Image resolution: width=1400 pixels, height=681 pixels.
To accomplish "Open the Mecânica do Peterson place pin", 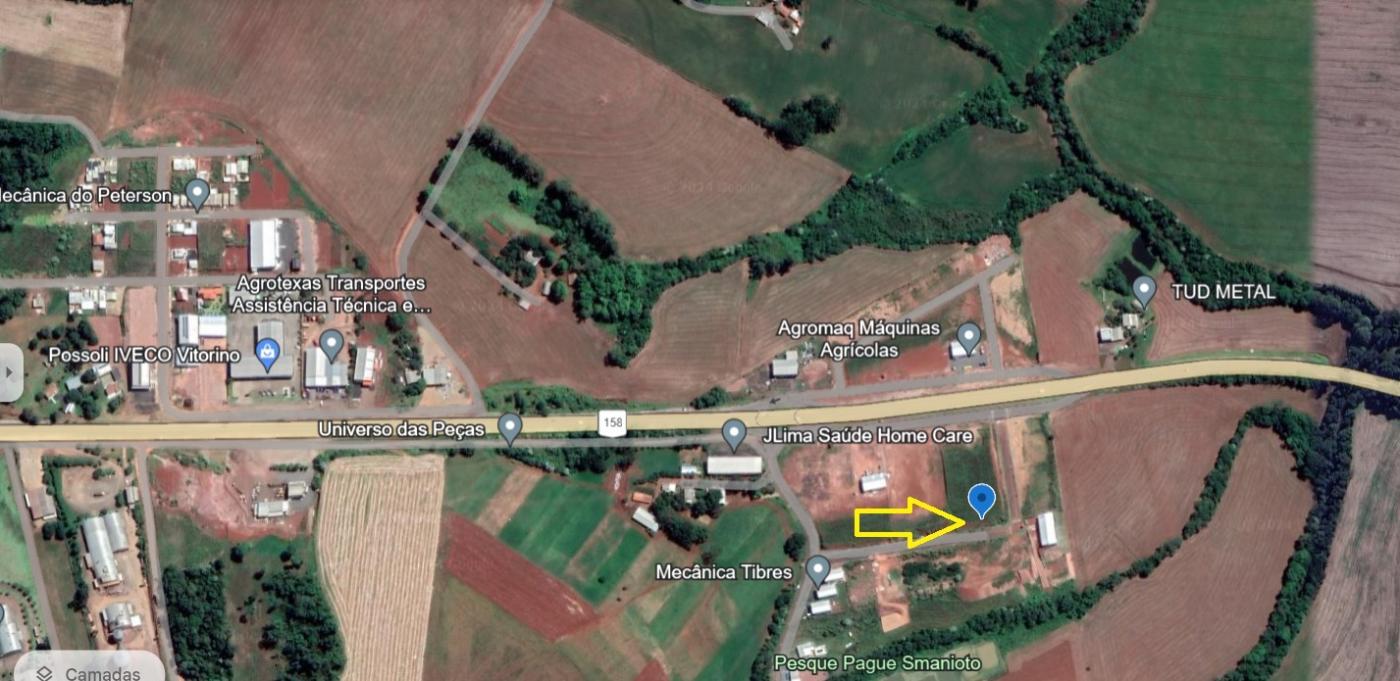I will 198,192.
